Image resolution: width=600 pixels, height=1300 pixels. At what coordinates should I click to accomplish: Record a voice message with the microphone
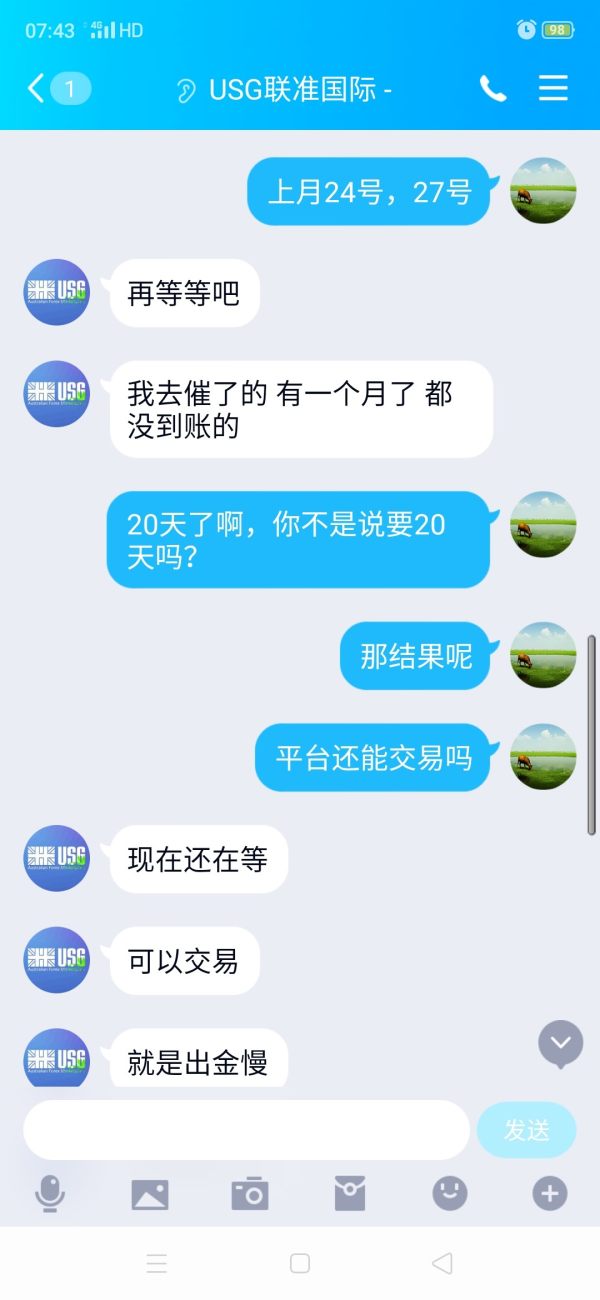click(50, 1193)
